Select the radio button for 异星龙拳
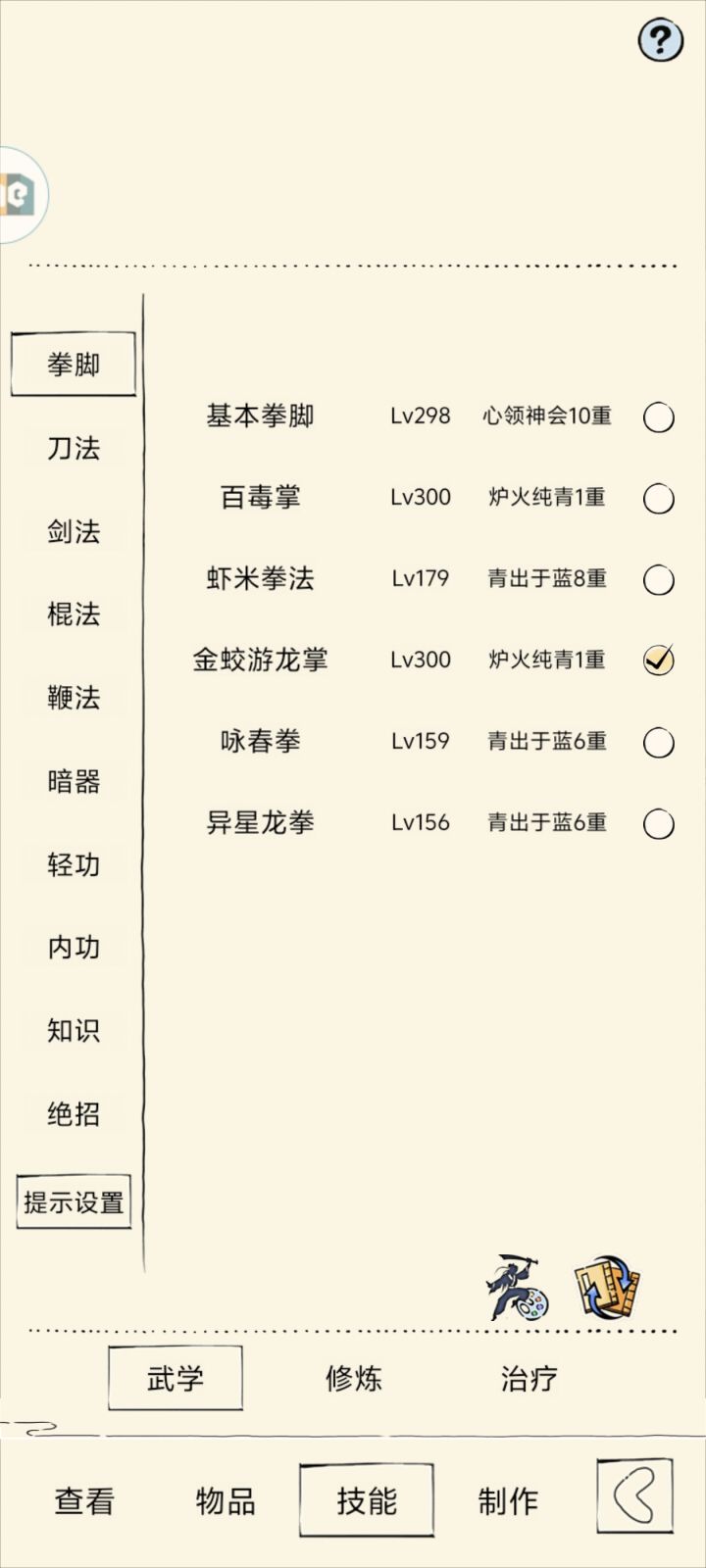 pos(659,824)
